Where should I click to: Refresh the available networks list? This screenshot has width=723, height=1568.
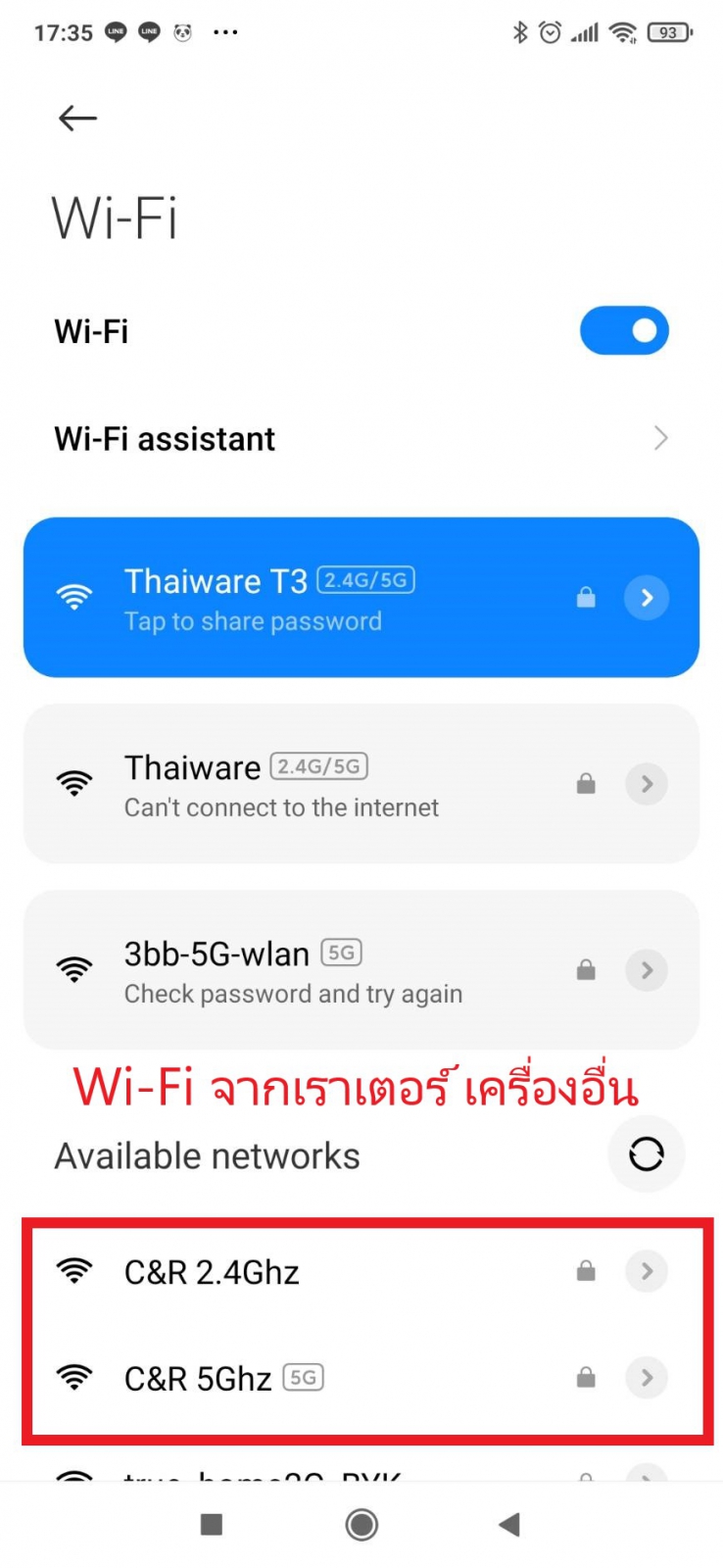click(646, 1154)
